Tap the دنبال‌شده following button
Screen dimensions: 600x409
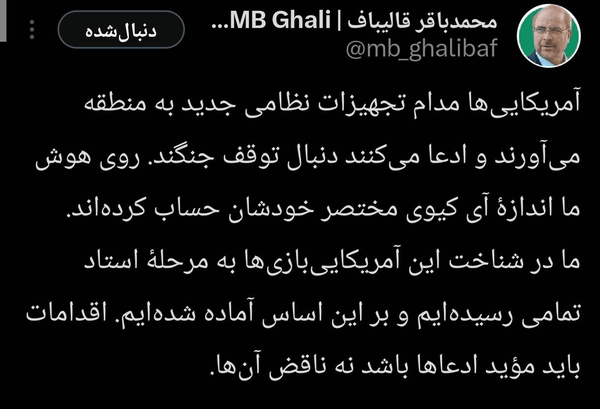pos(121,30)
